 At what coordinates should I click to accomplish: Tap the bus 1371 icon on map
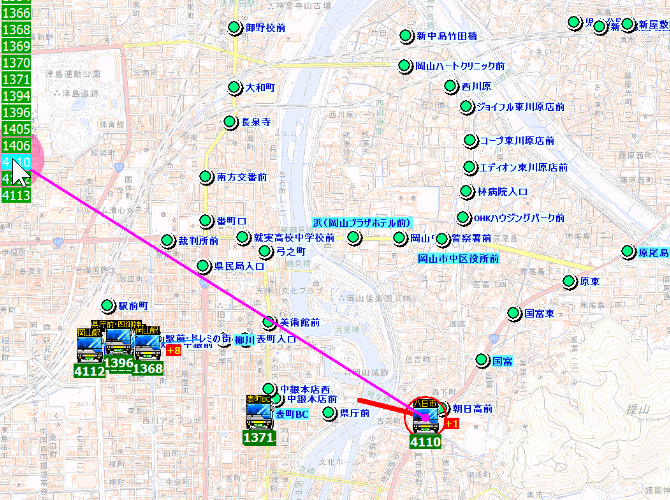(x=258, y=416)
